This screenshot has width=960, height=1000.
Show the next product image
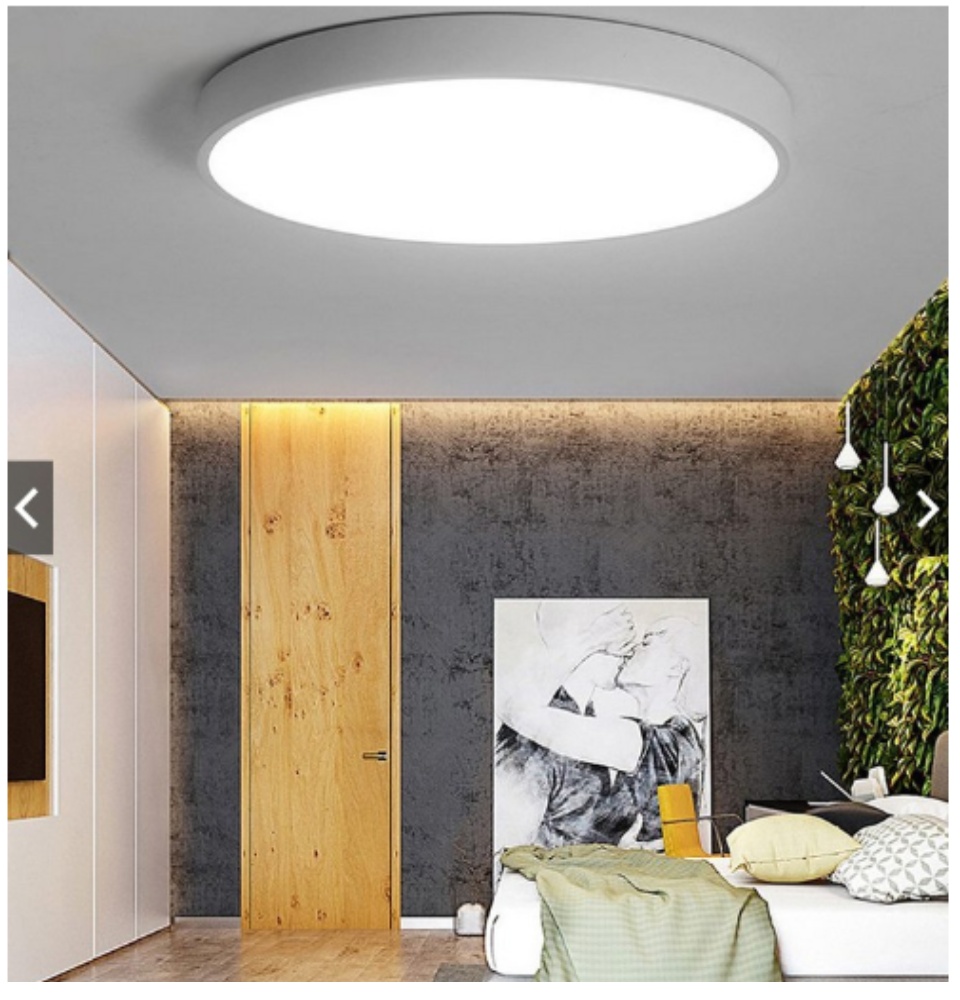tap(927, 509)
